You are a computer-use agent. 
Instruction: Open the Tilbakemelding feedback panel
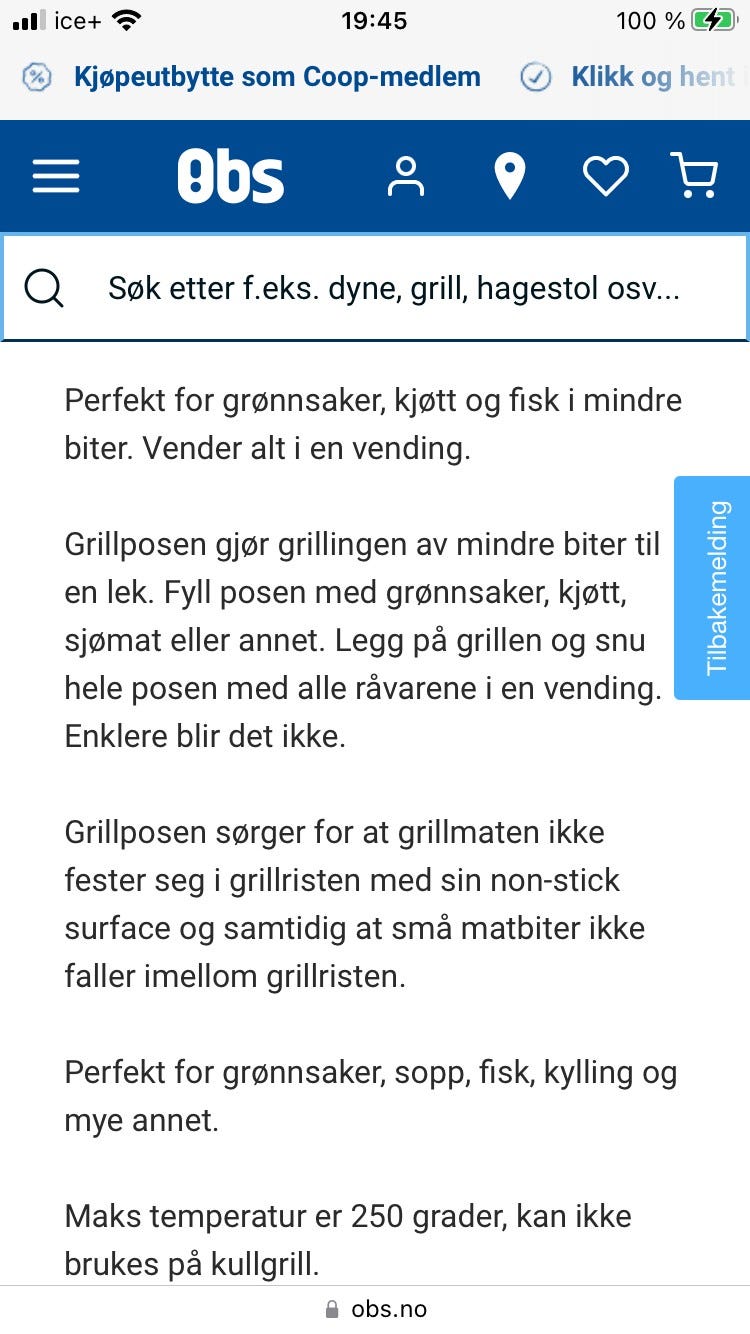click(714, 588)
